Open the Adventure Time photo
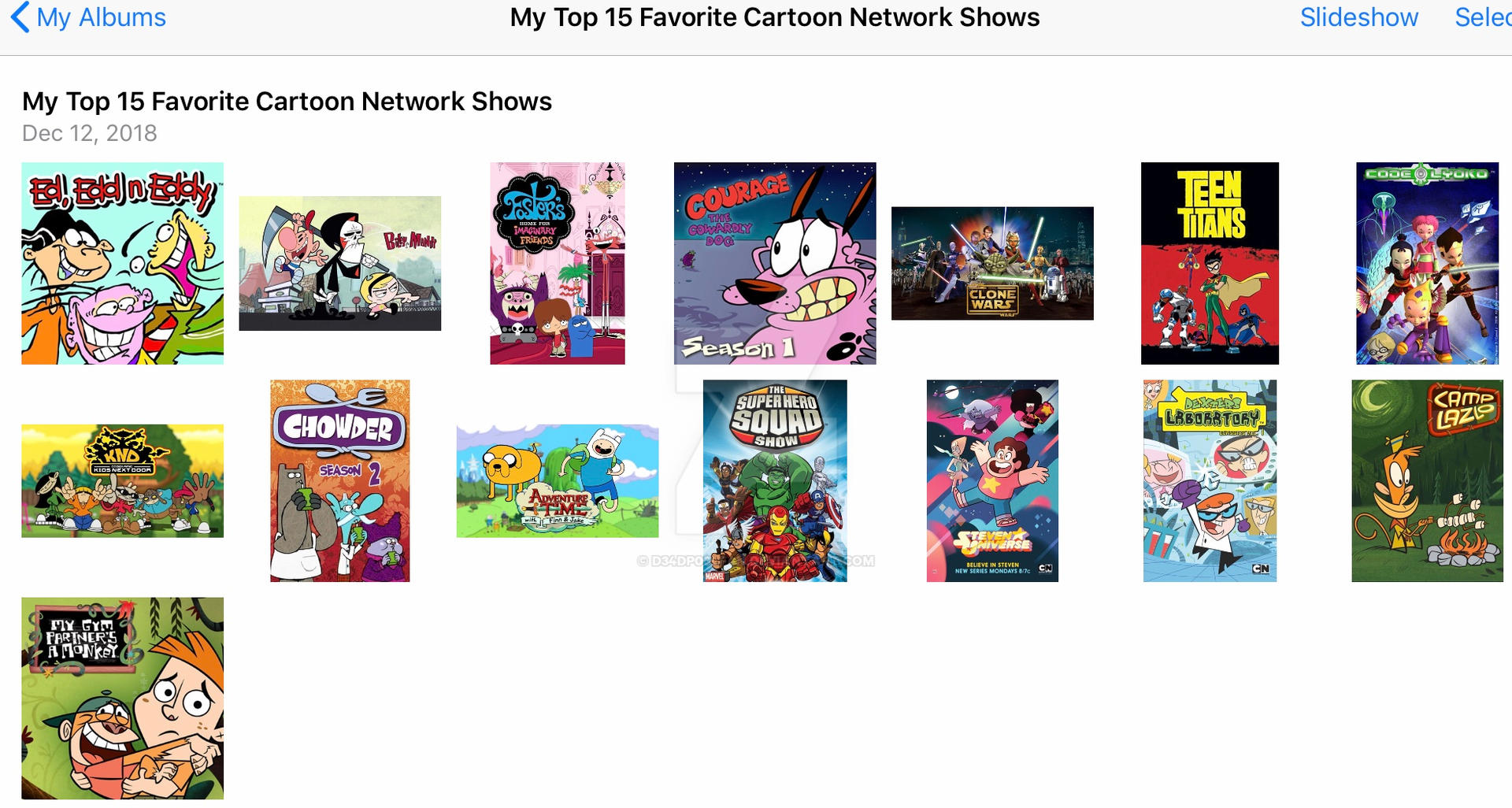 coord(557,480)
